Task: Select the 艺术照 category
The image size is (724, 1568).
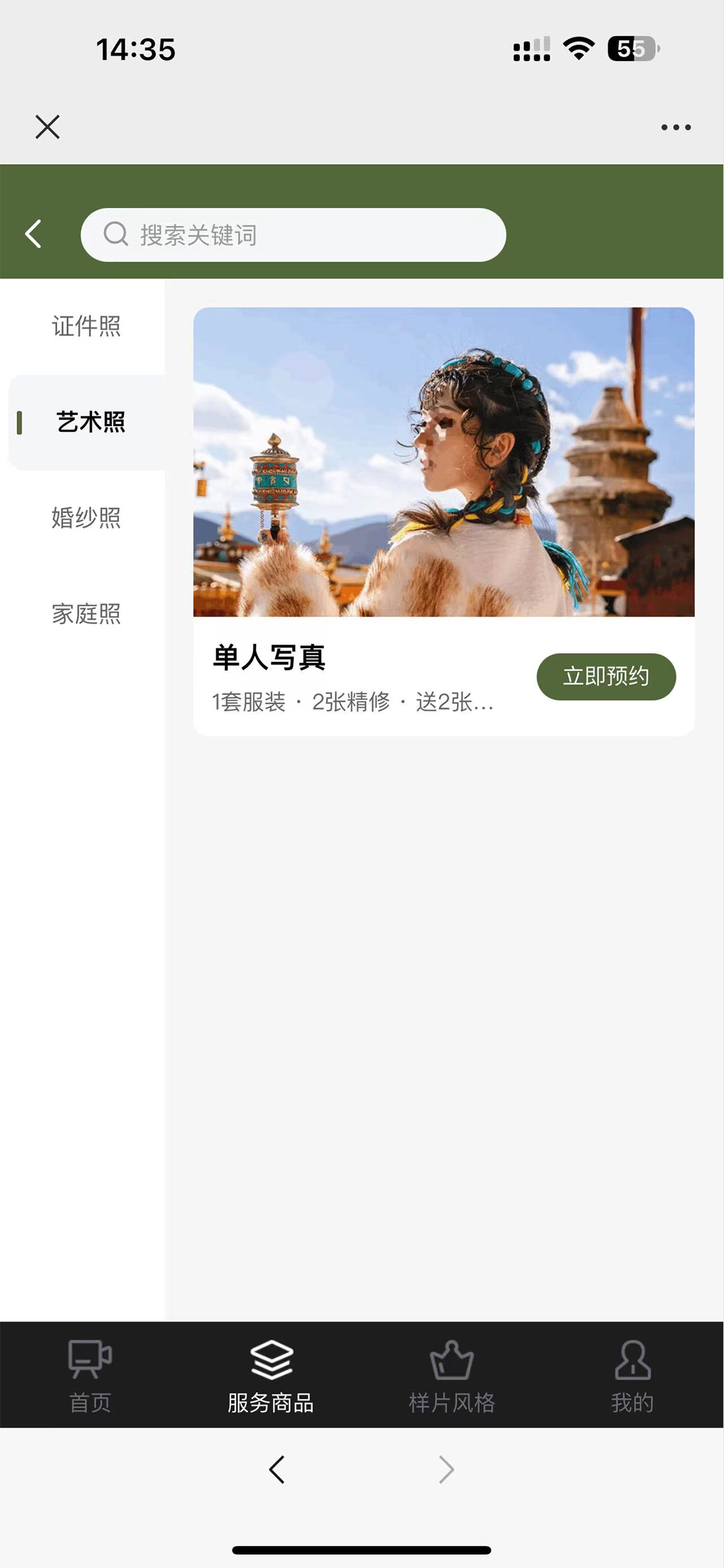Action: (x=90, y=422)
